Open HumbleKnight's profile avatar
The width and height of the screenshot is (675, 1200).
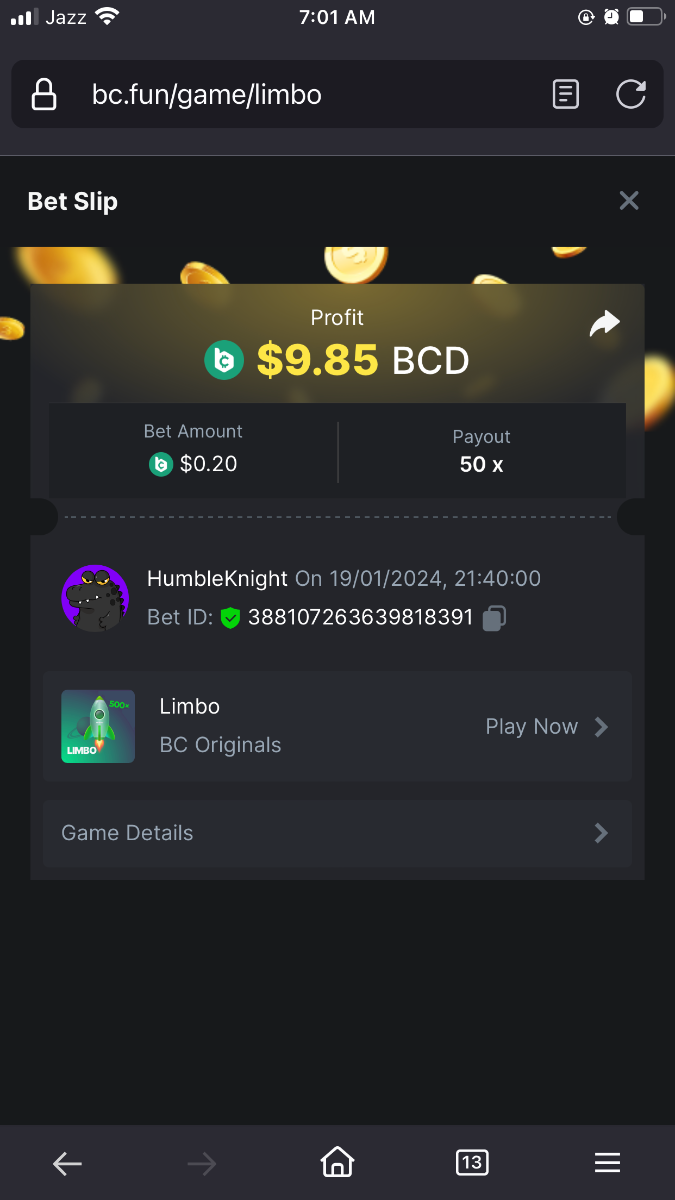96,598
